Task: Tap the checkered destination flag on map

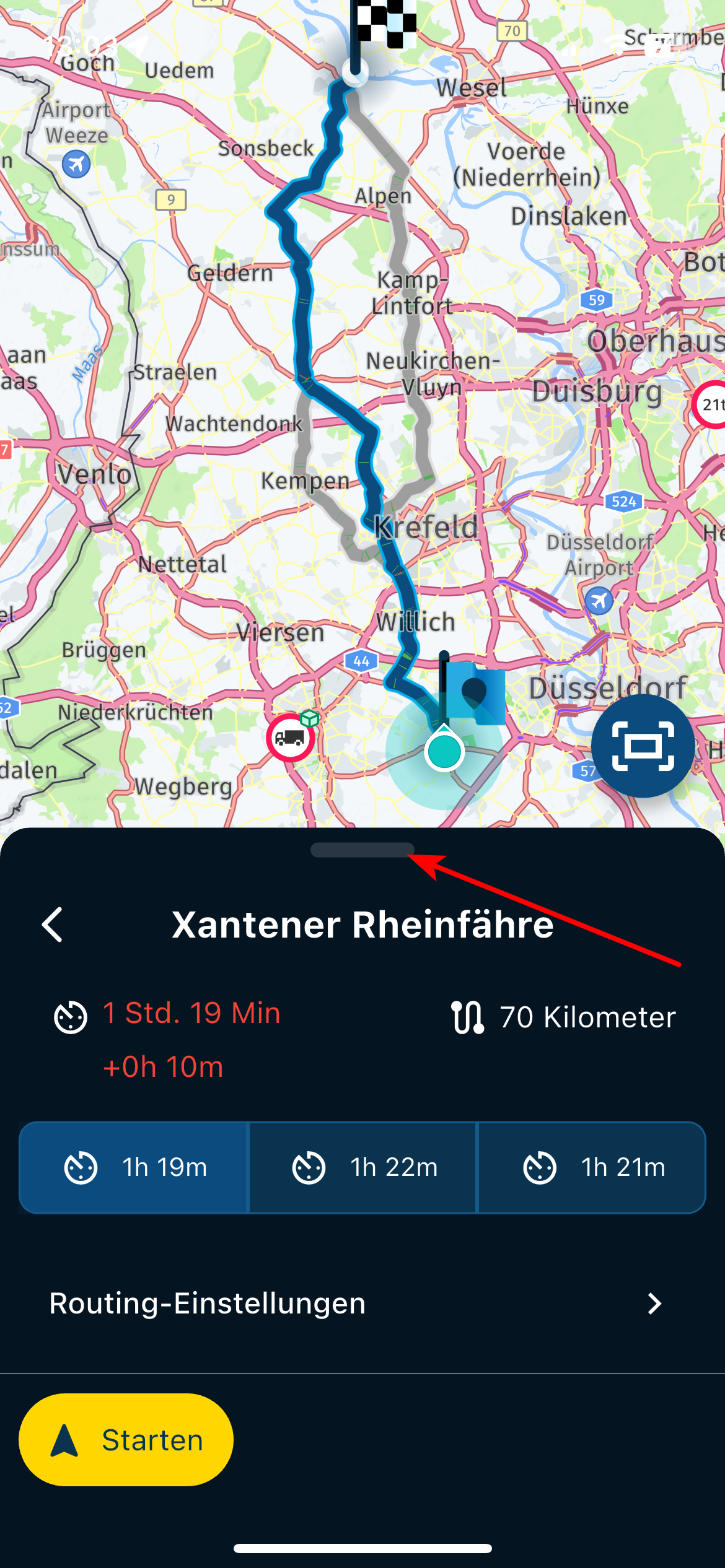Action: [384, 25]
